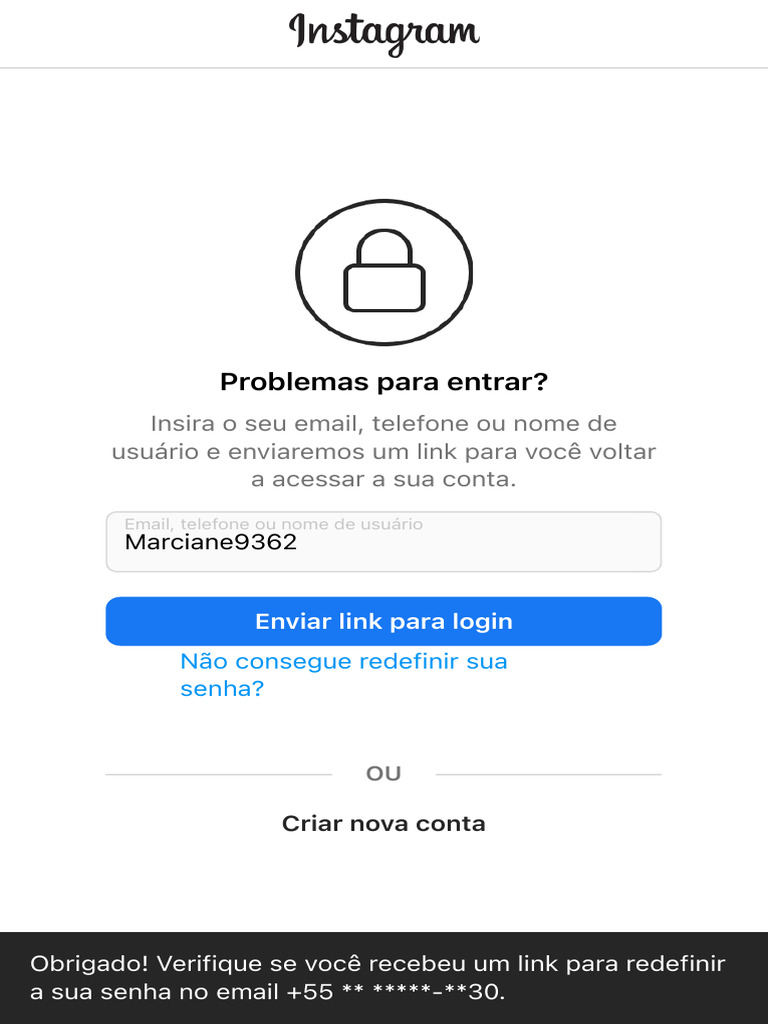The width and height of the screenshot is (768, 1024).
Task: Tap the email, phone or username field
Action: (383, 541)
